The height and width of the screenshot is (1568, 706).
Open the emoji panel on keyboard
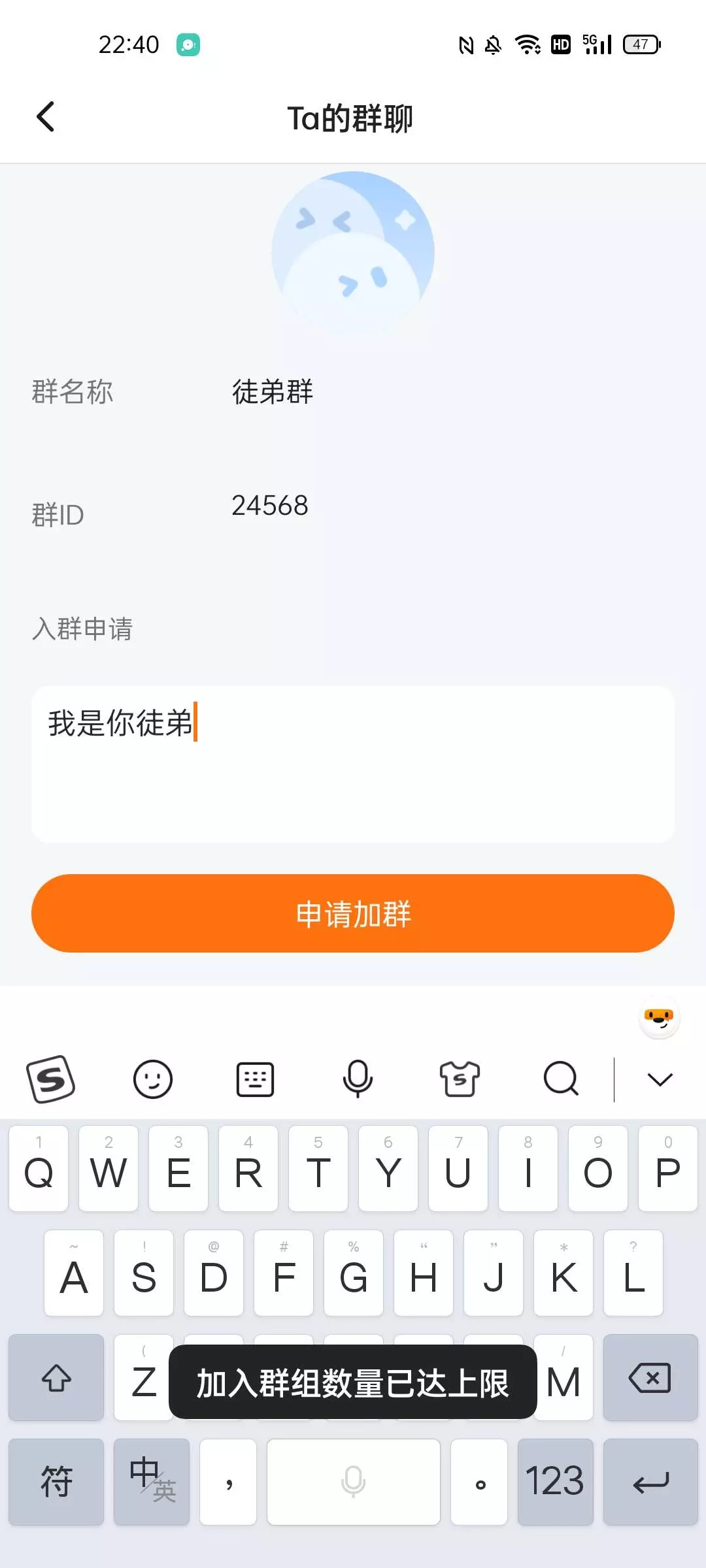[x=153, y=1079]
